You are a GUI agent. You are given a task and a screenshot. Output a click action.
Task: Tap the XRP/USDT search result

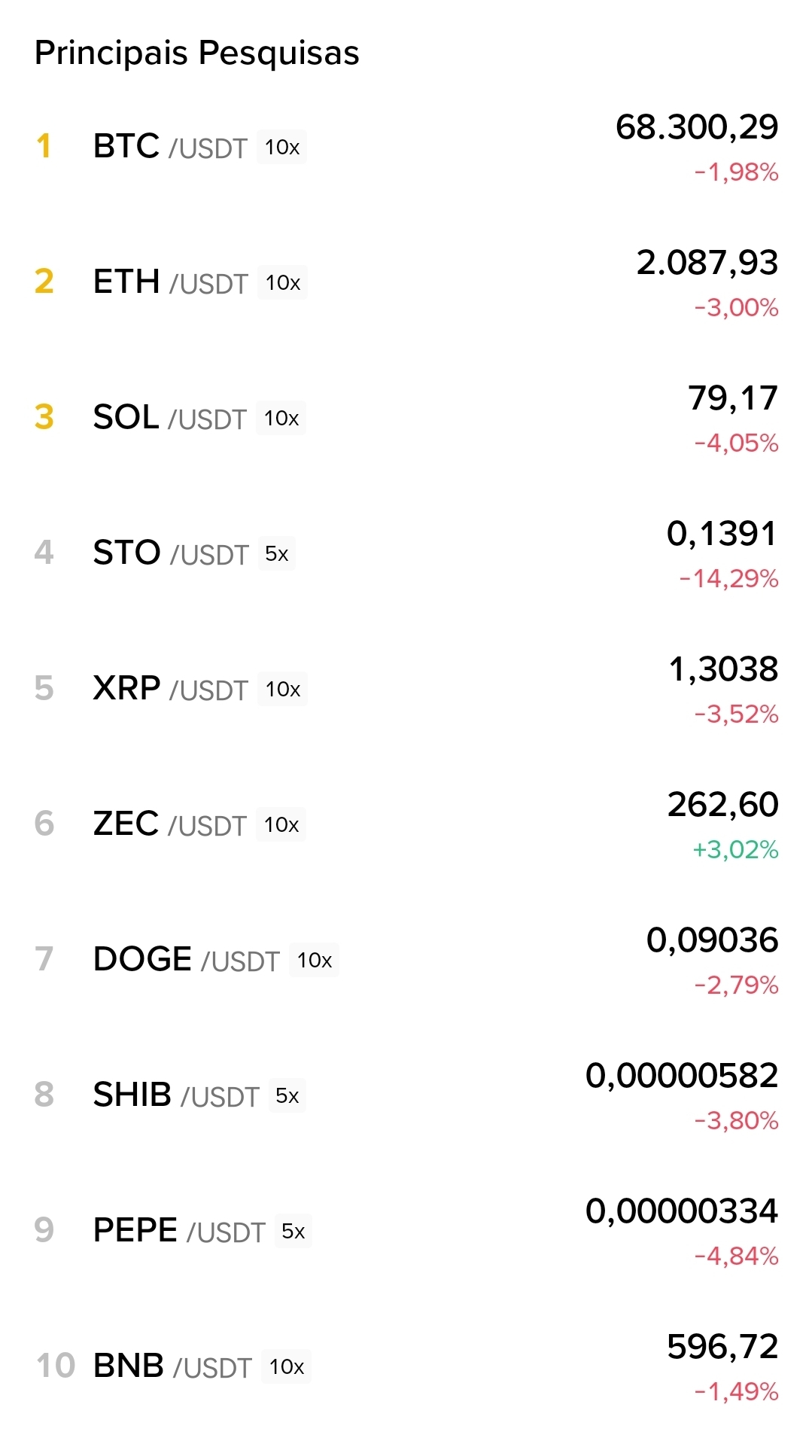[x=171, y=689]
